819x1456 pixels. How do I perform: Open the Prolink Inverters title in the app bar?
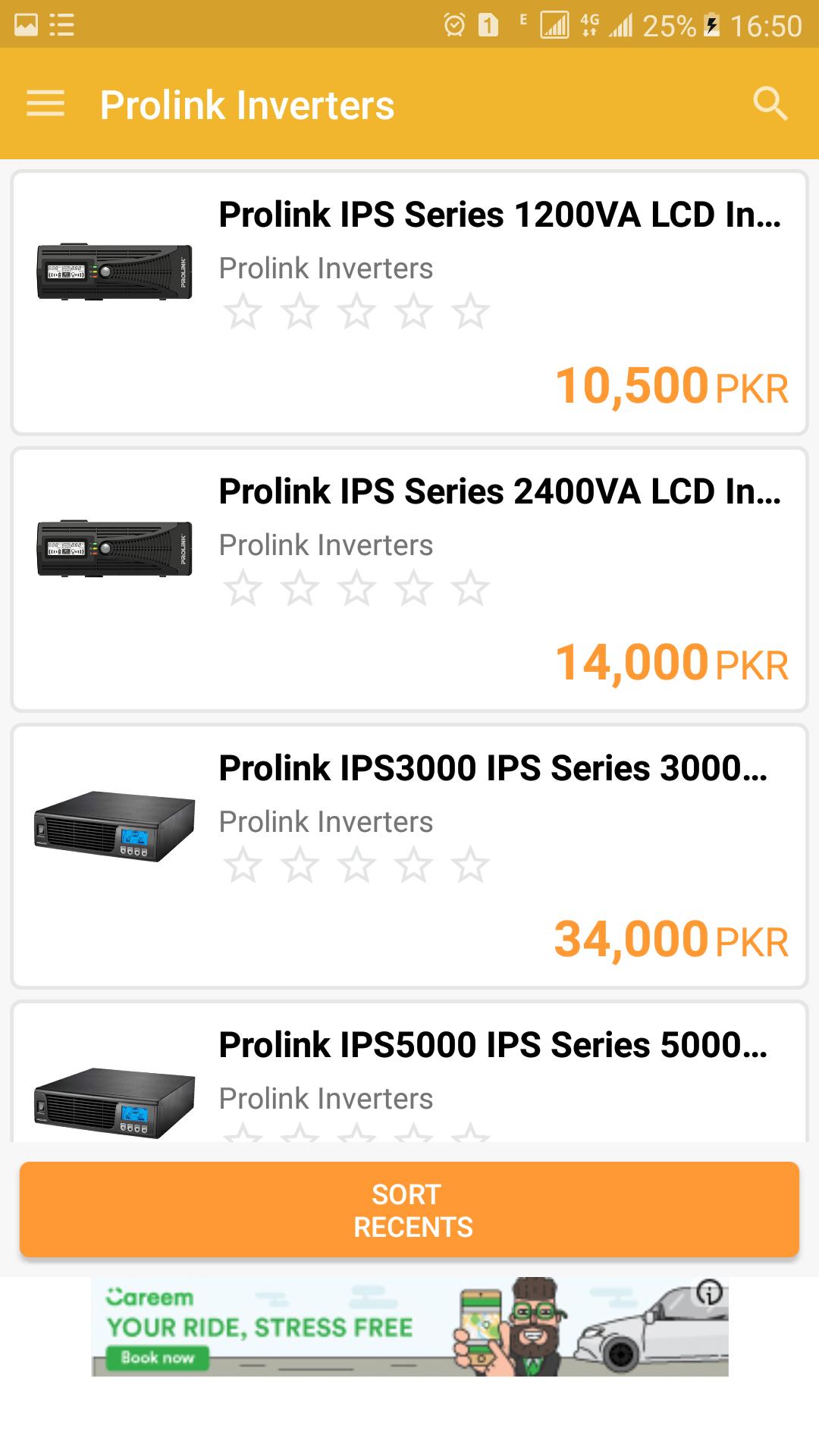click(248, 104)
